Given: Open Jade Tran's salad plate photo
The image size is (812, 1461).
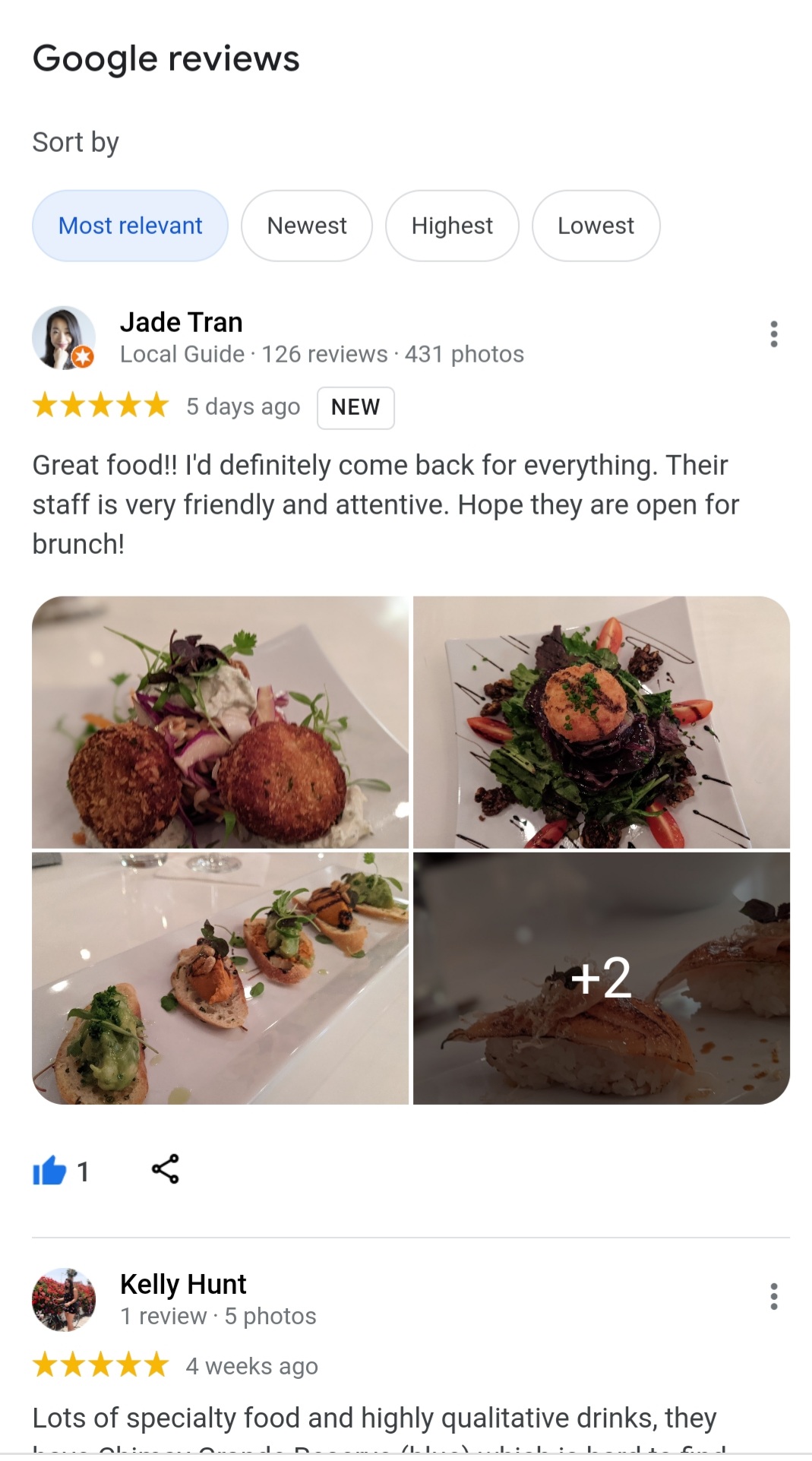Looking at the screenshot, I should 601,722.
